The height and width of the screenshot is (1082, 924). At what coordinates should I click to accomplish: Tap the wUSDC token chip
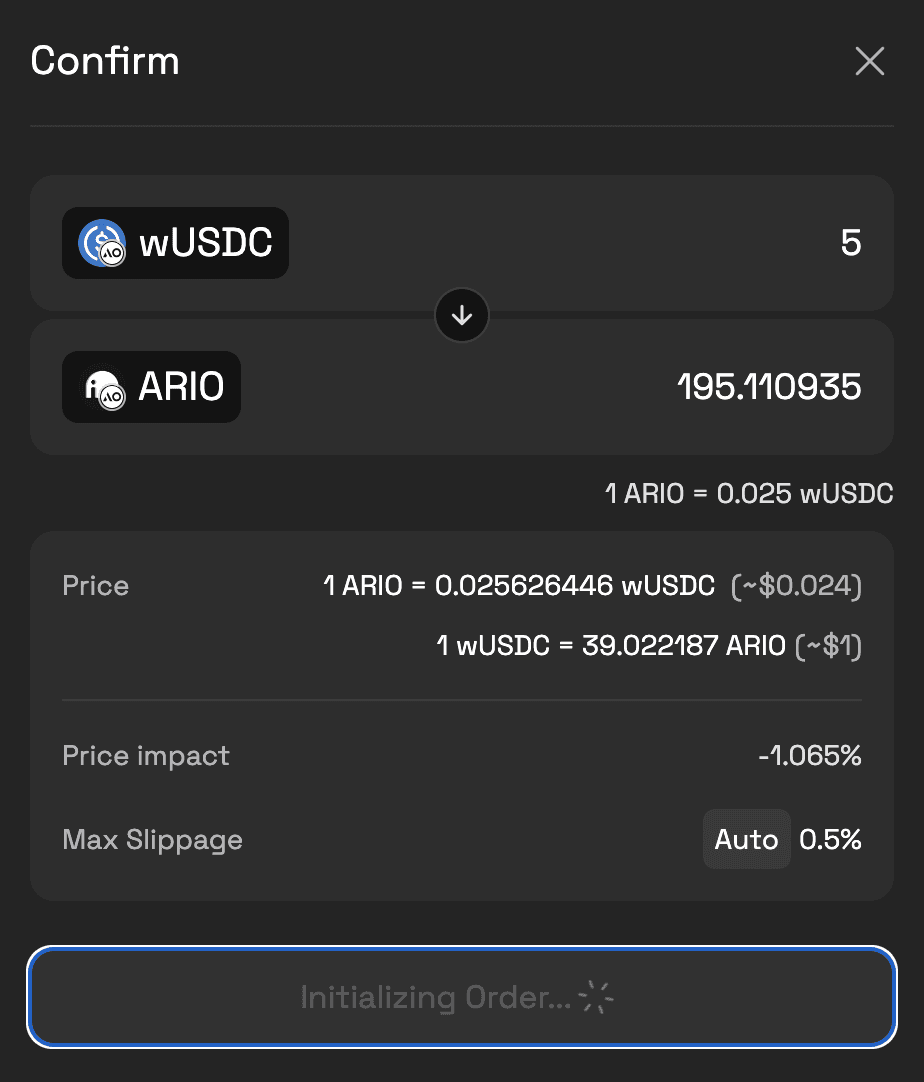(x=176, y=243)
